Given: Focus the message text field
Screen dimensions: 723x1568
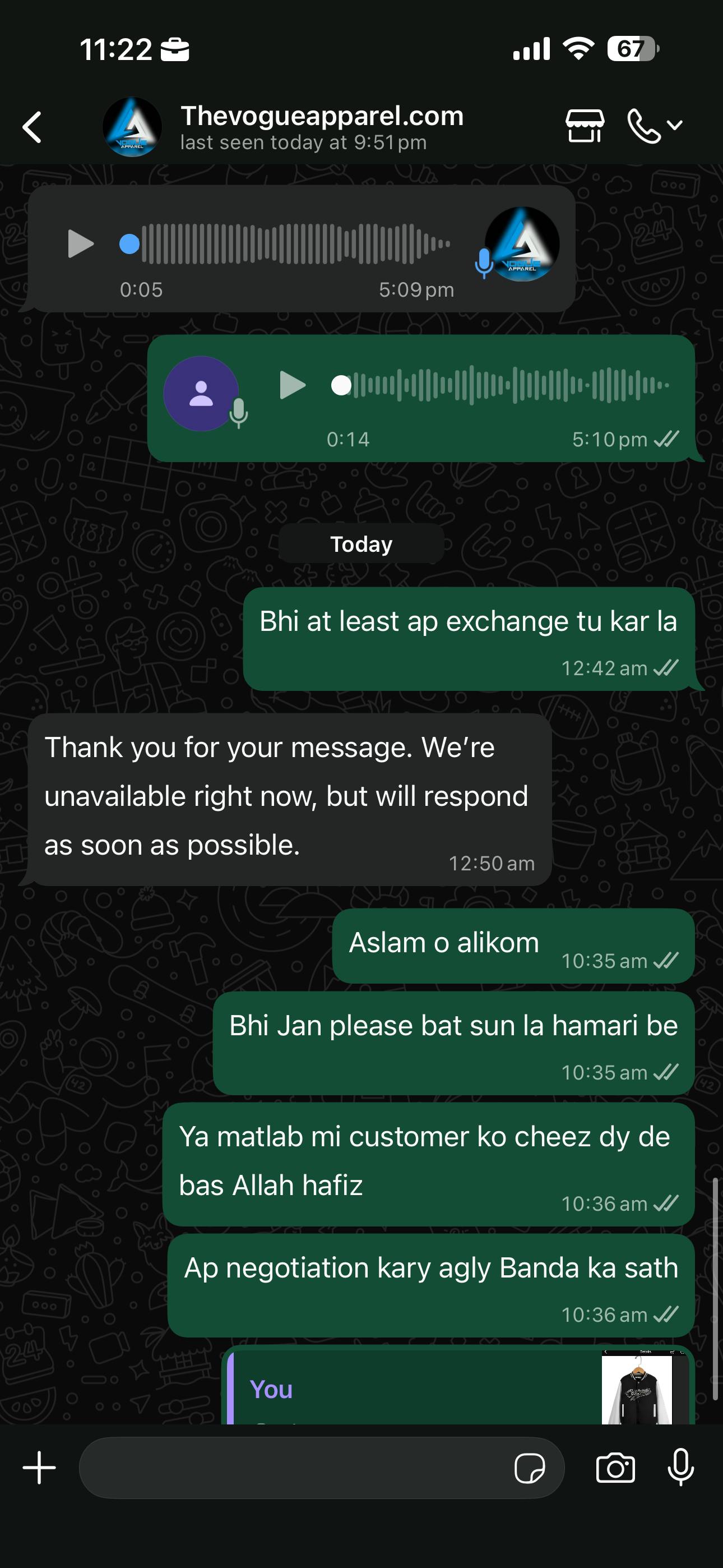Looking at the screenshot, I should 292,1468.
